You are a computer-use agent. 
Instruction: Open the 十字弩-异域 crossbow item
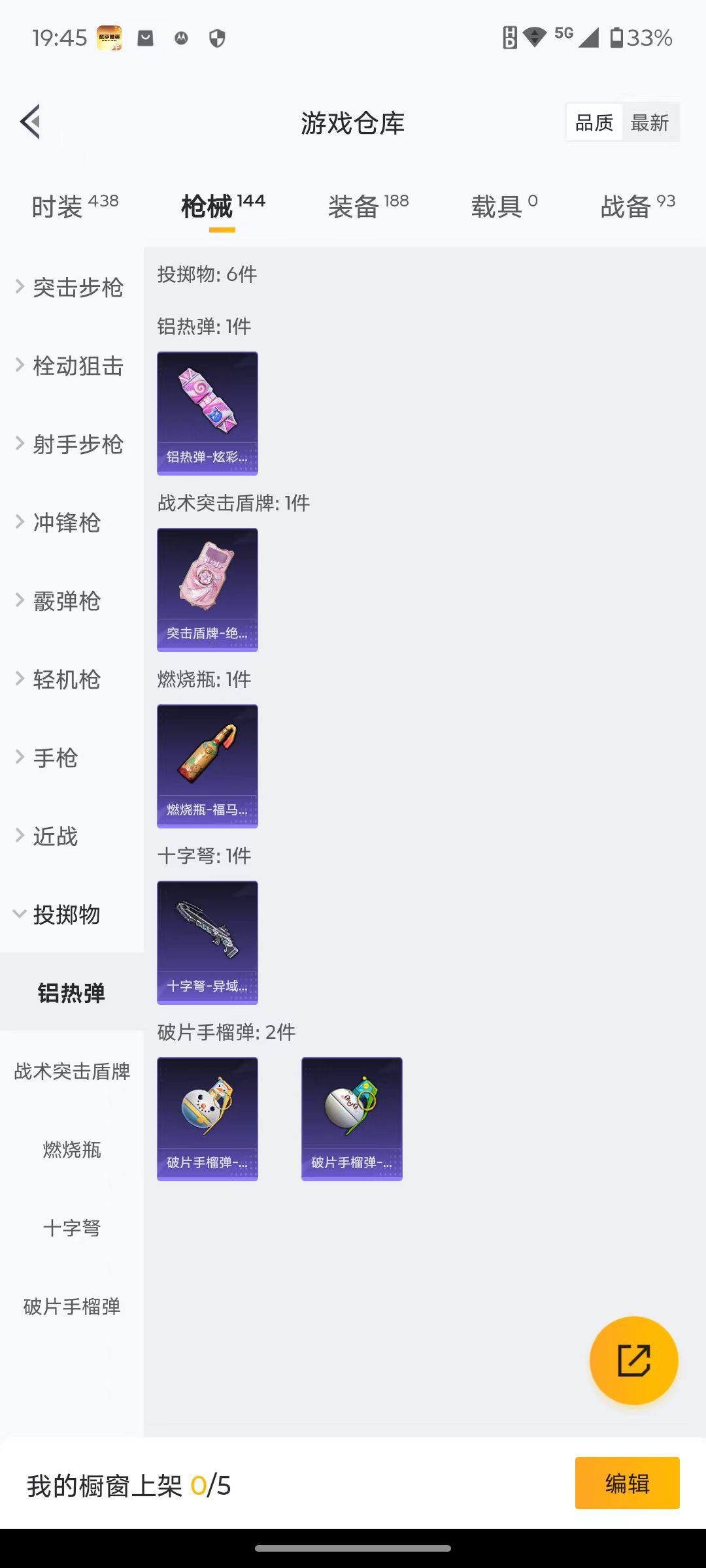(x=207, y=942)
